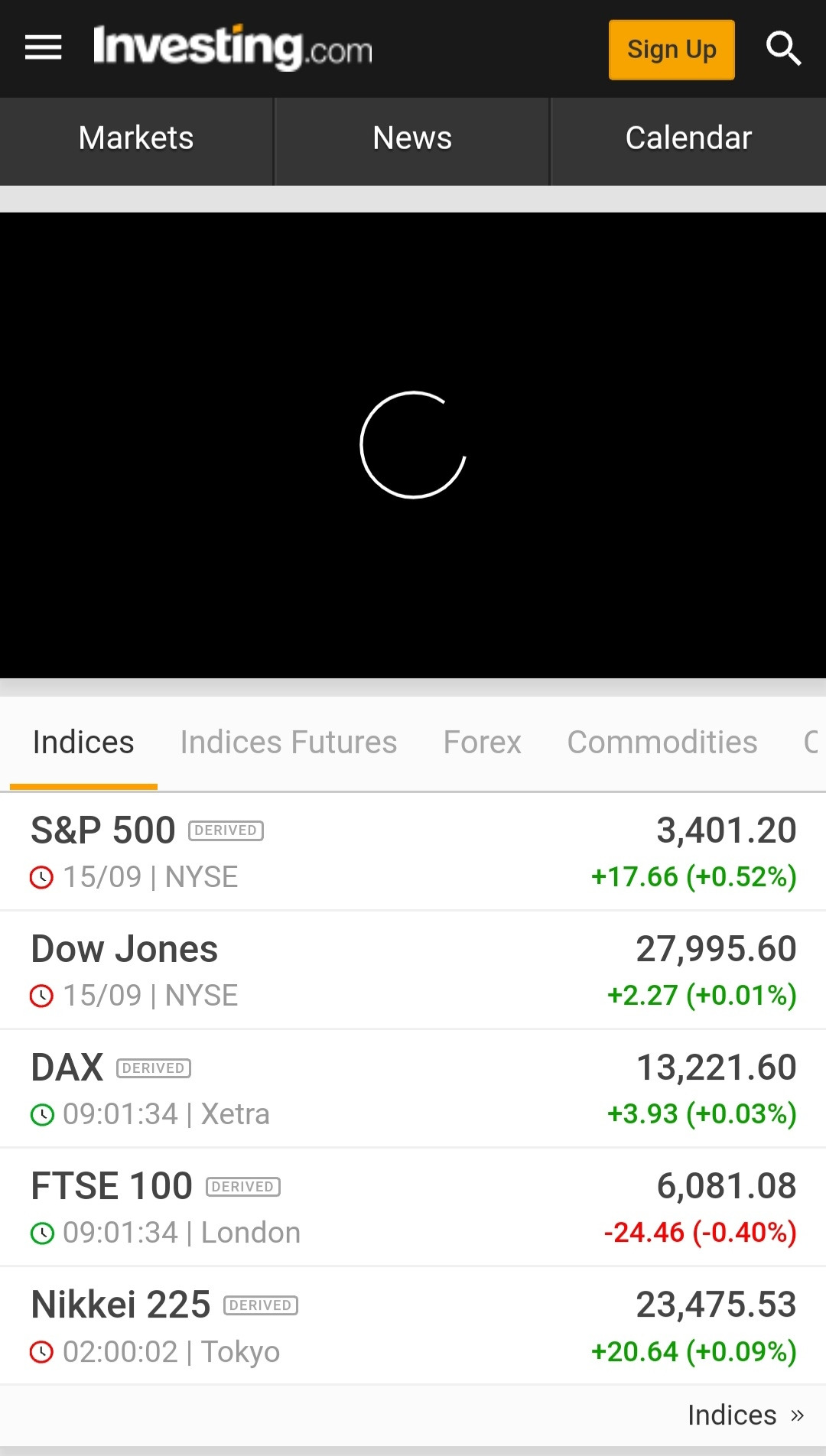This screenshot has width=826, height=1456.
Task: Tap the Sign Up button
Action: coord(672,50)
